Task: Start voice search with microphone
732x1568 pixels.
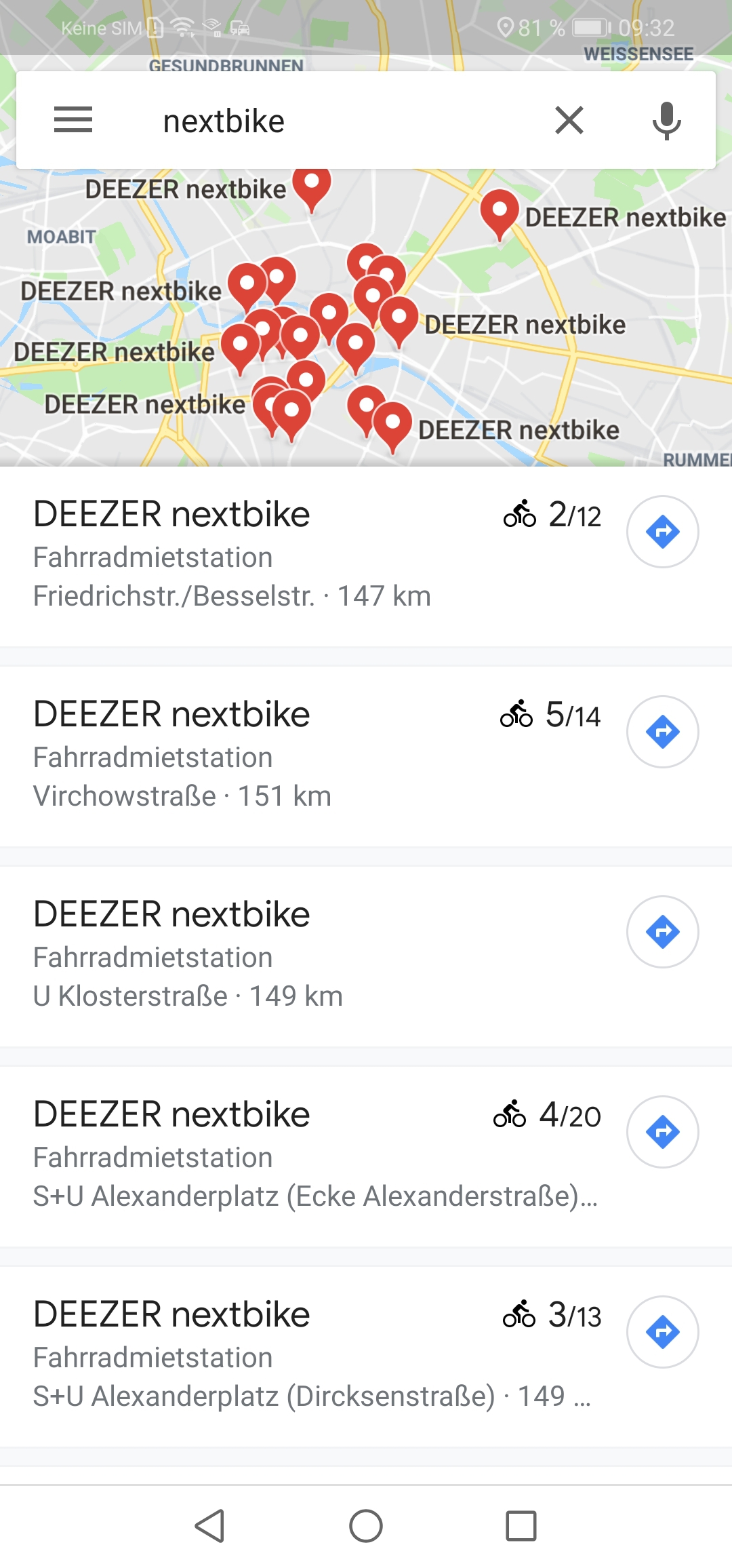Action: point(667,120)
